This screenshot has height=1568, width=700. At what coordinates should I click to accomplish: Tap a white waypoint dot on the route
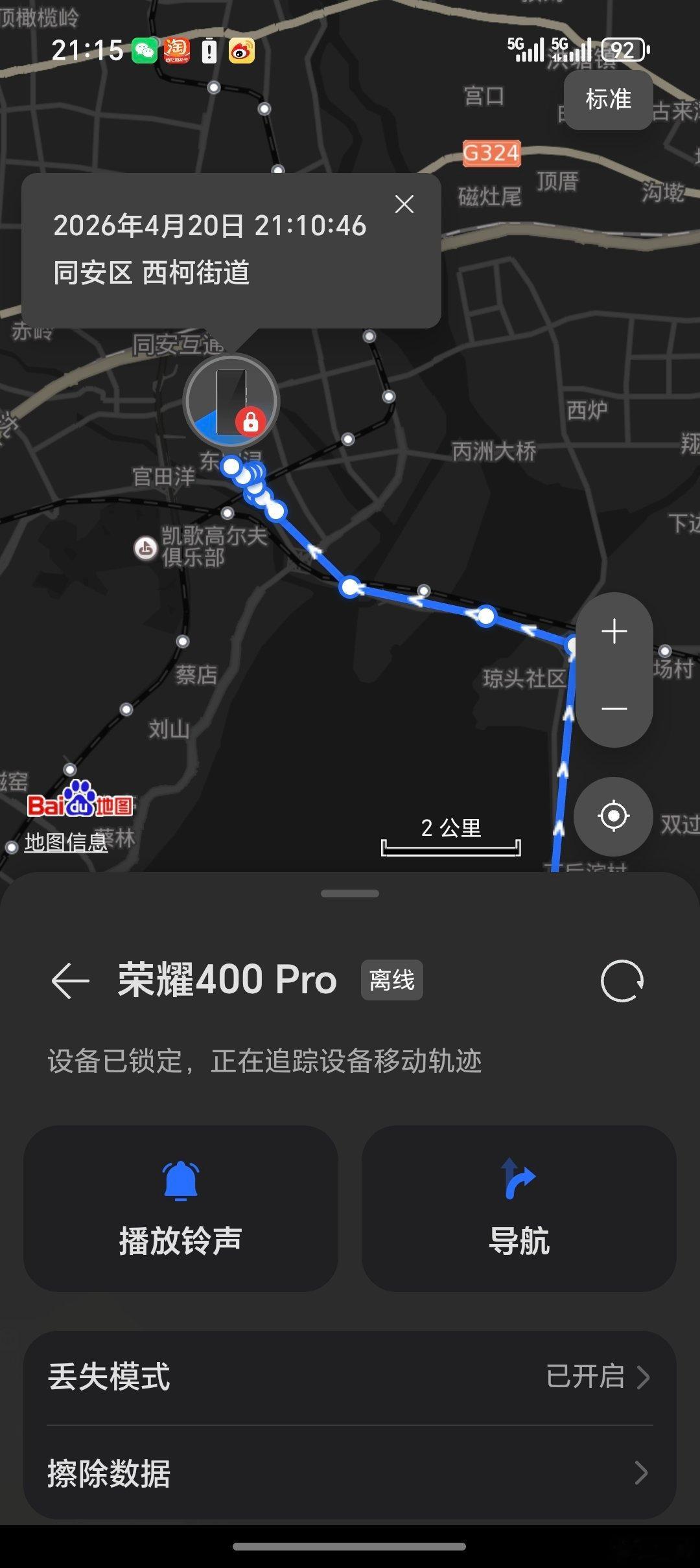[351, 586]
